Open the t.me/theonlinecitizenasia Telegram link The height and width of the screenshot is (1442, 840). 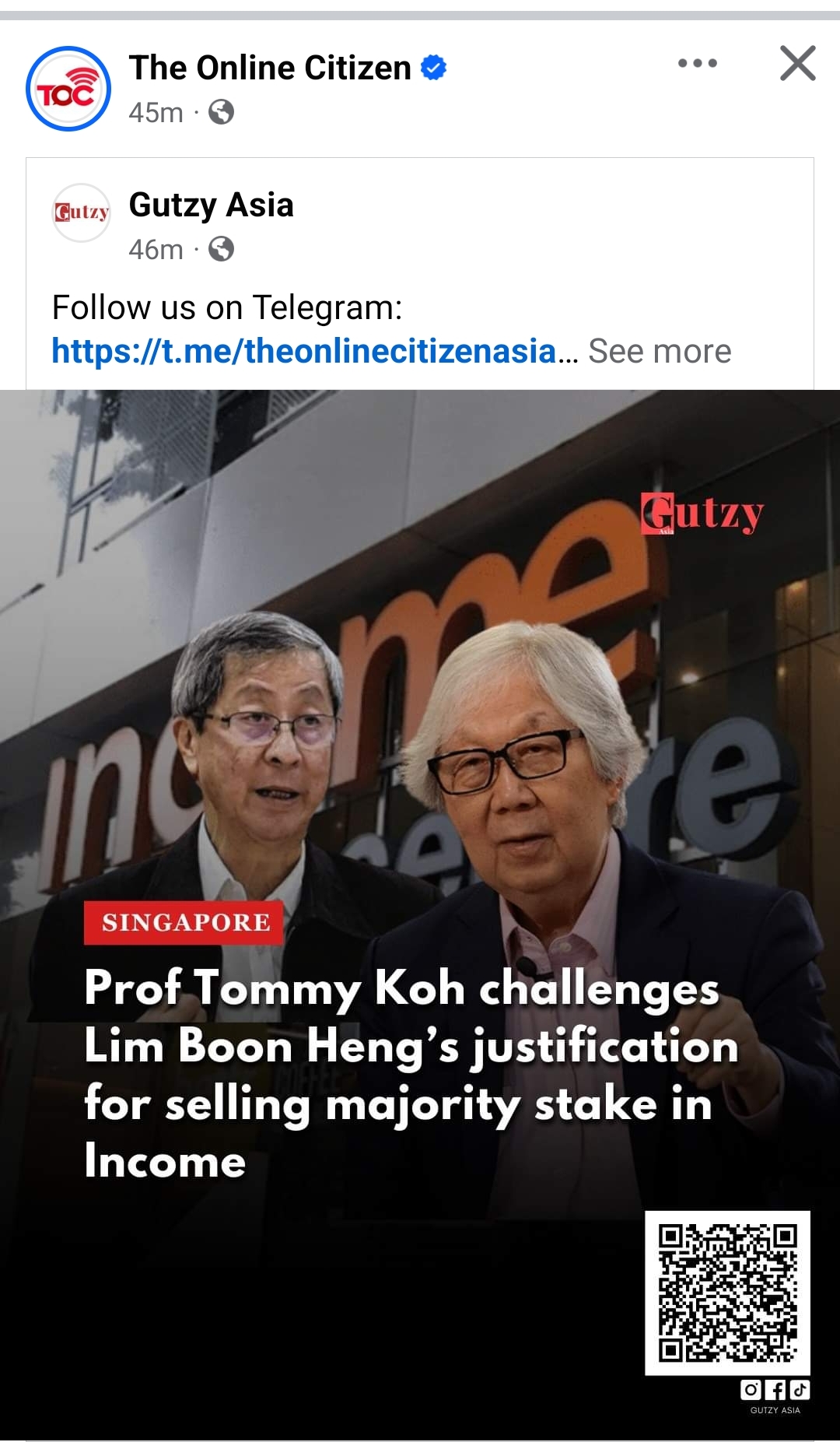pyautogui.click(x=303, y=351)
